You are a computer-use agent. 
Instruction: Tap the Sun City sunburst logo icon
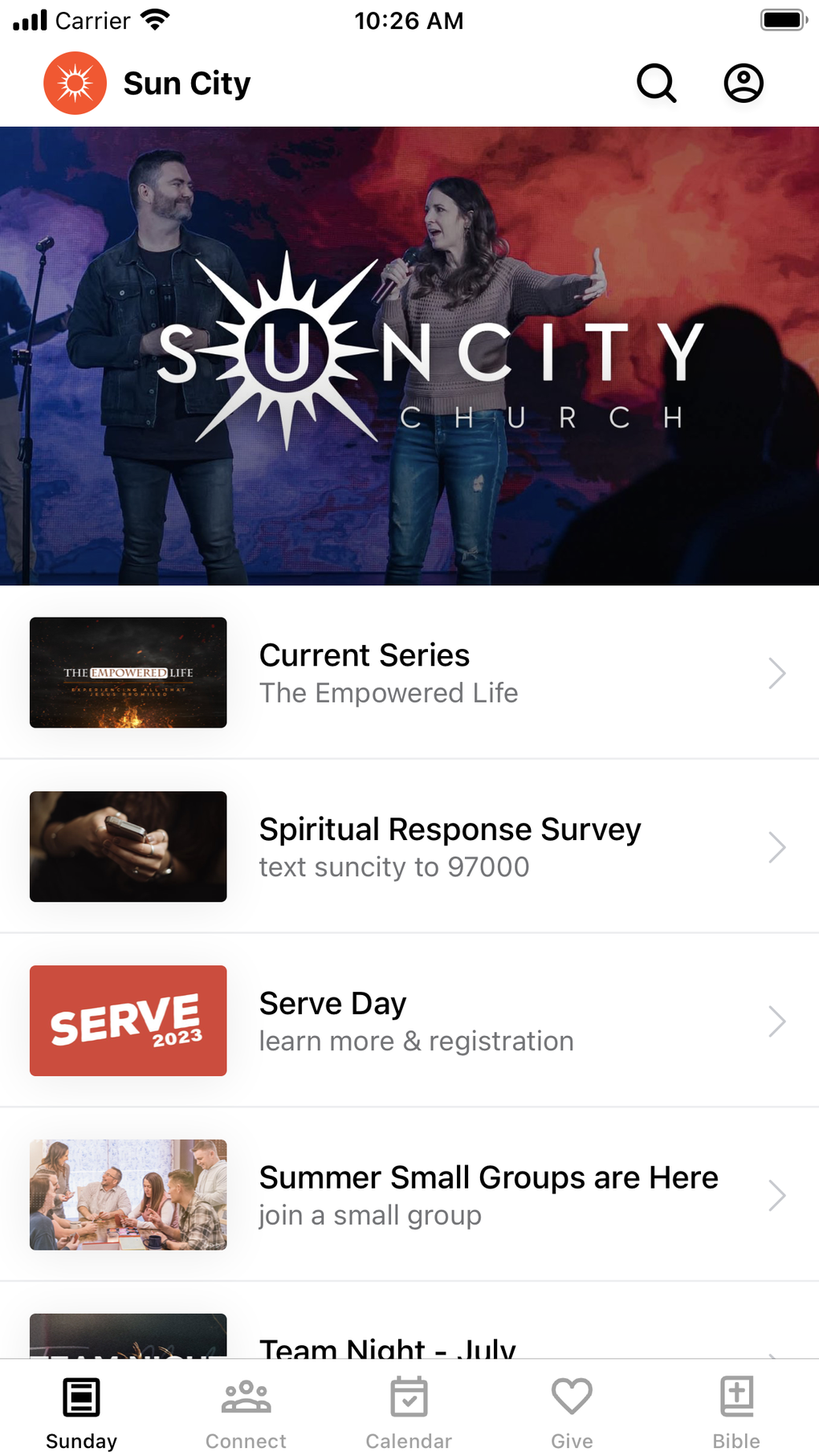click(x=75, y=83)
